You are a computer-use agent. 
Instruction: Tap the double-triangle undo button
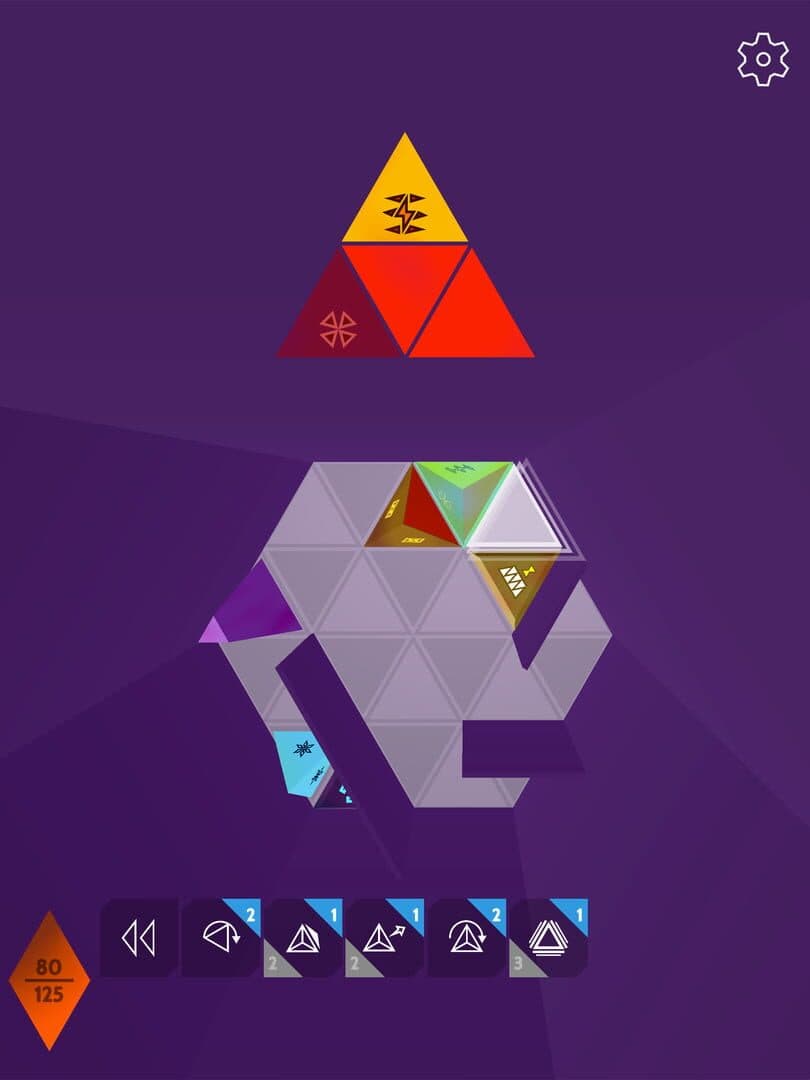(138, 939)
